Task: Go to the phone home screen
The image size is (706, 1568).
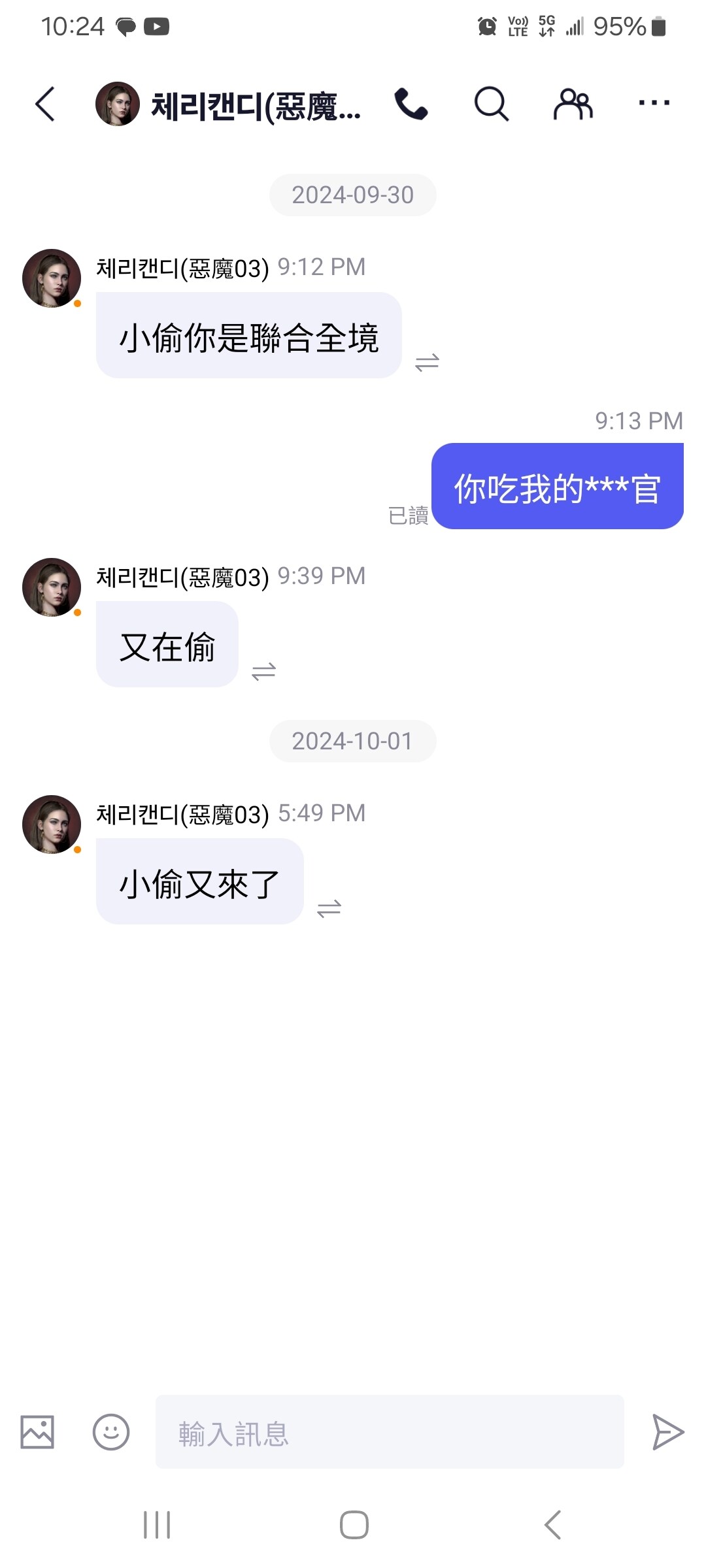Action: click(354, 1525)
